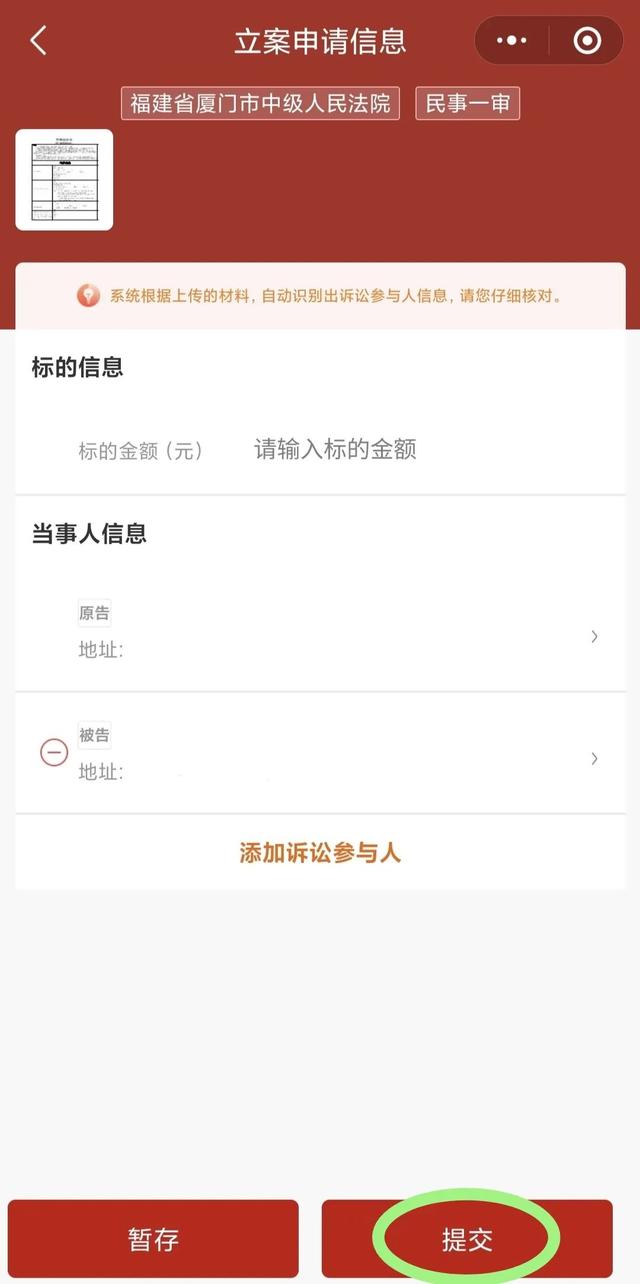Close the mini program via circle icon
The height and width of the screenshot is (1284, 640).
click(x=587, y=41)
